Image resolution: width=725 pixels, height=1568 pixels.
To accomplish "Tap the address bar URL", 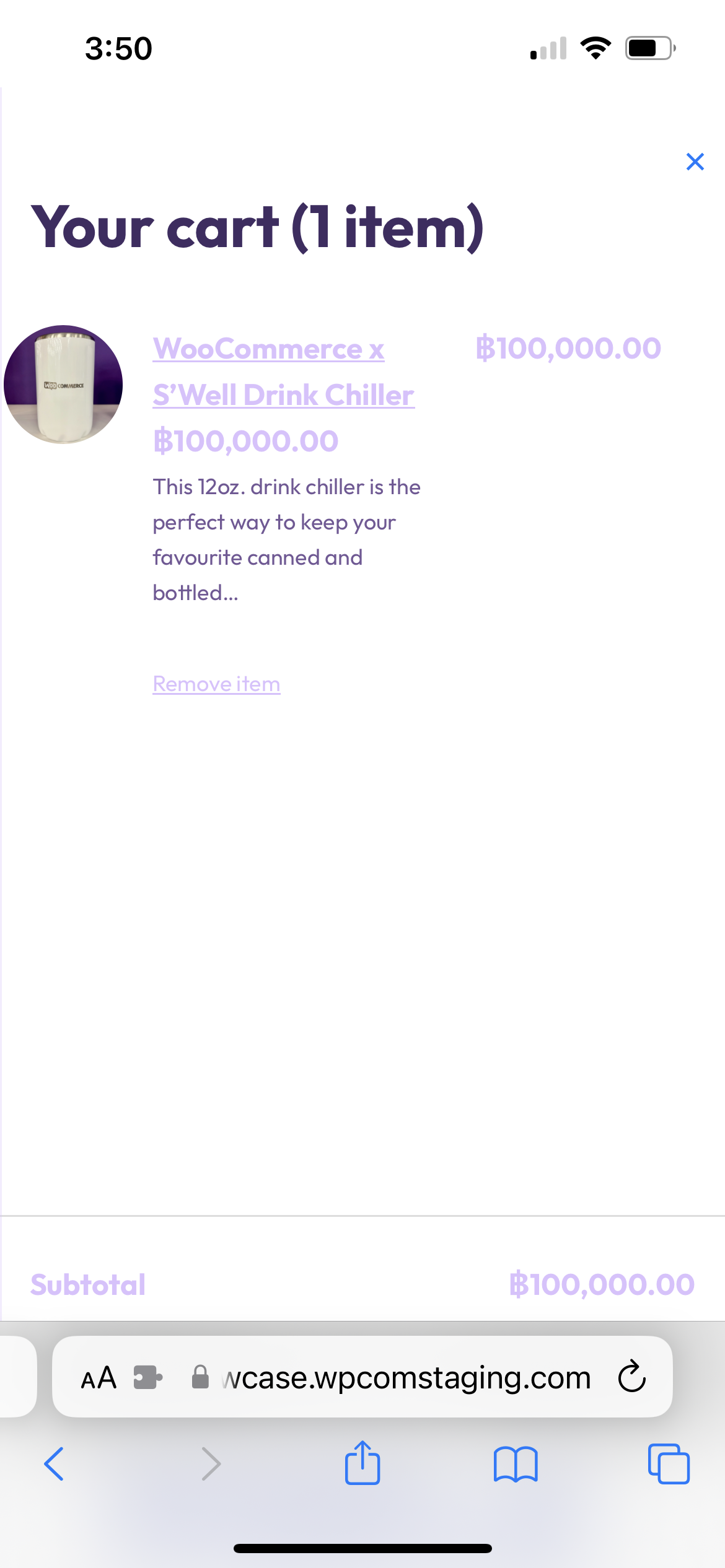I will tap(406, 1378).
